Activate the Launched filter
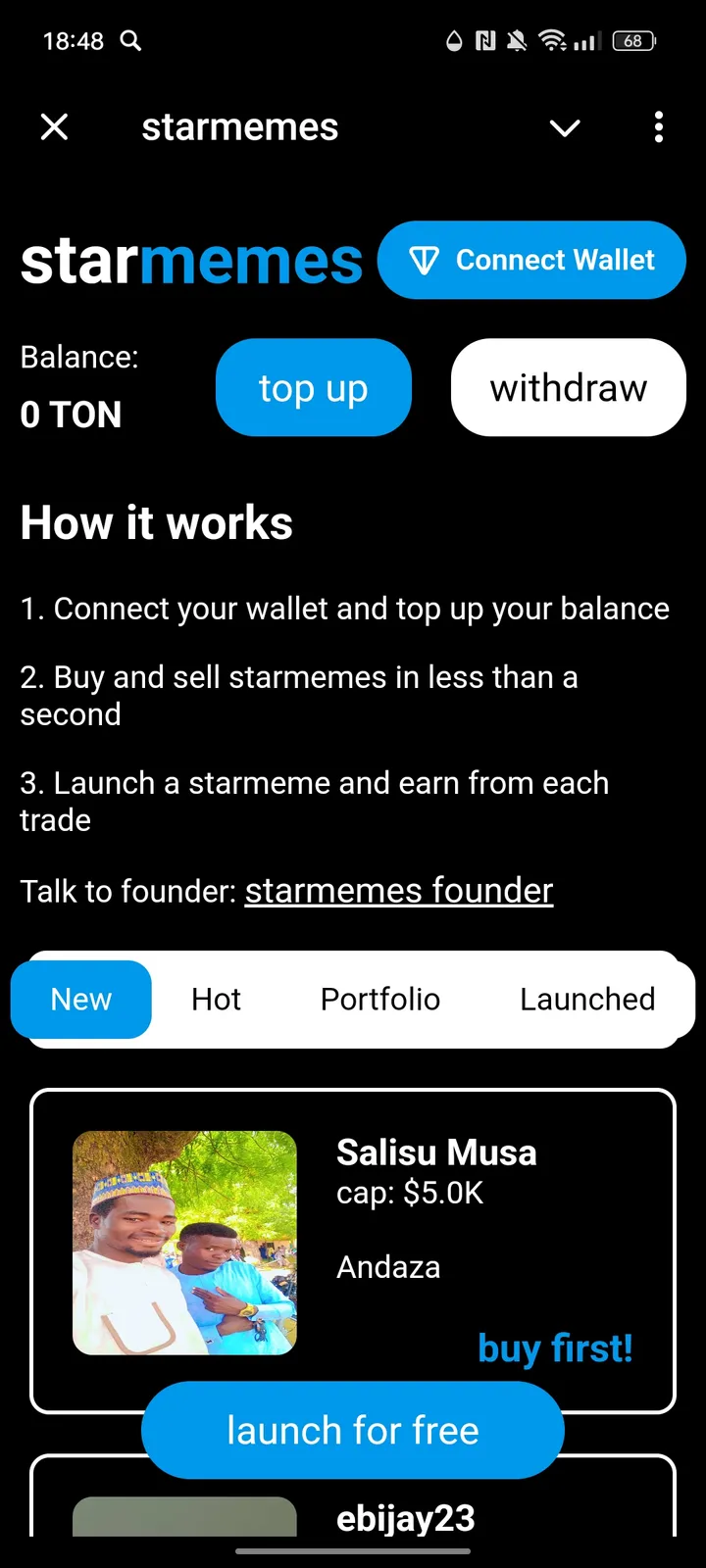 click(587, 999)
